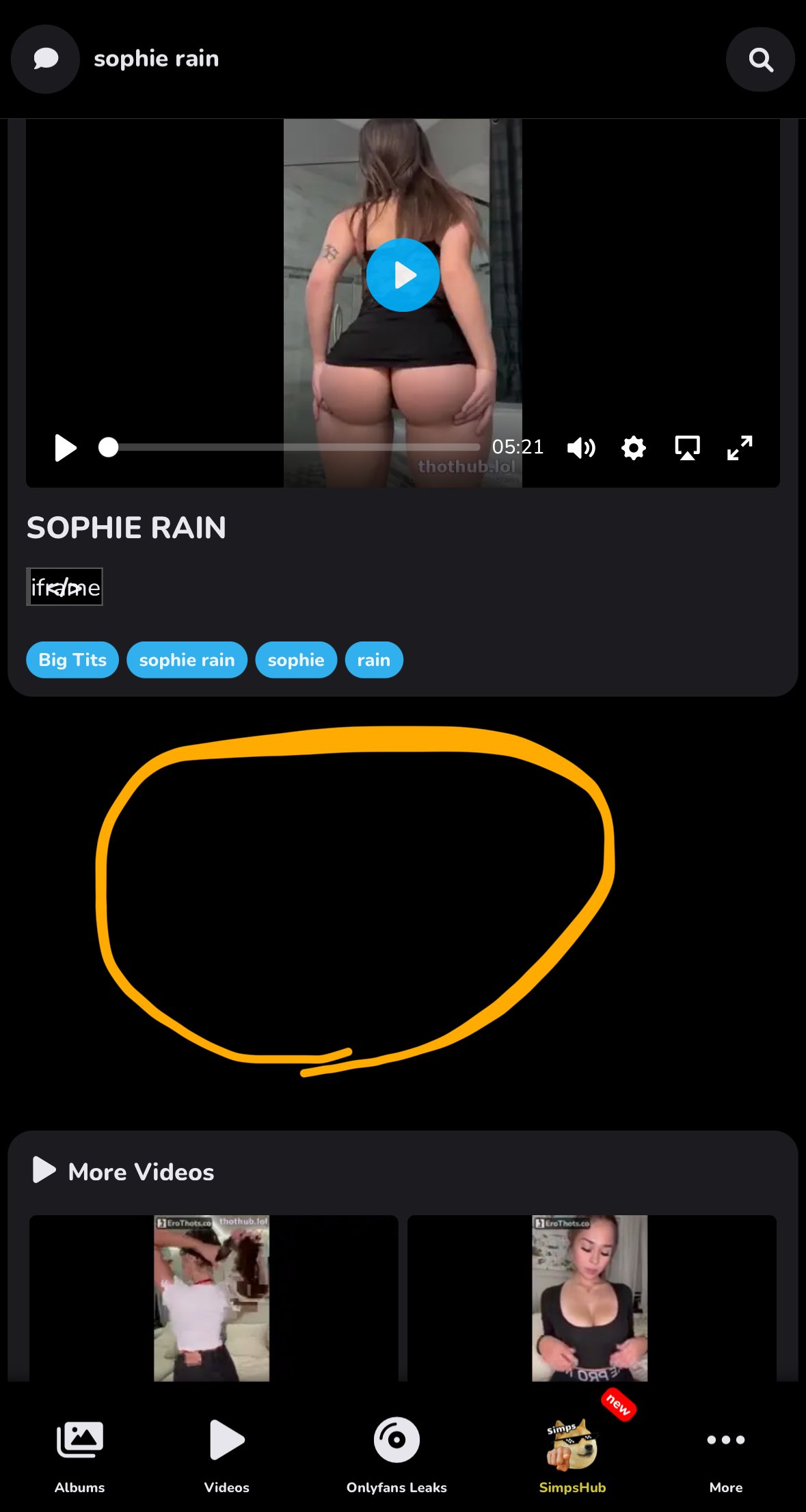The image size is (806, 1512).
Task: Open the second video under More Videos
Action: pos(591,1297)
